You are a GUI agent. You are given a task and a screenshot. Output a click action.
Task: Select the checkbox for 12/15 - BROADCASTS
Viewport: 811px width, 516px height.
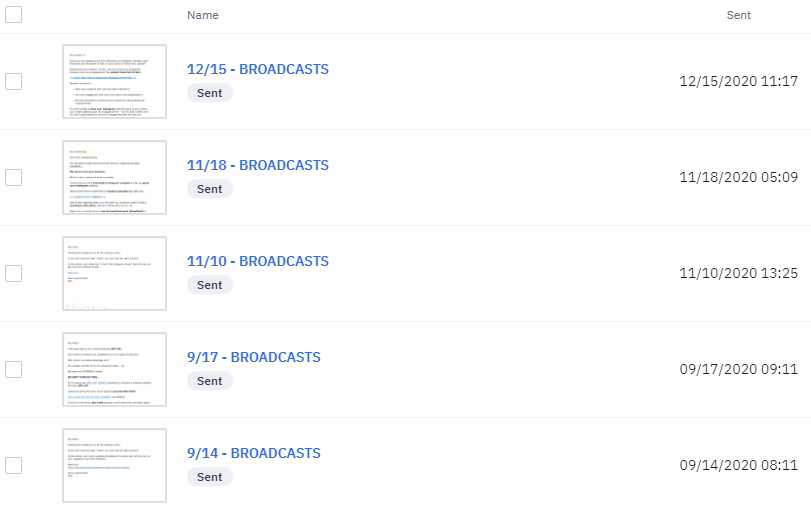[x=13, y=81]
